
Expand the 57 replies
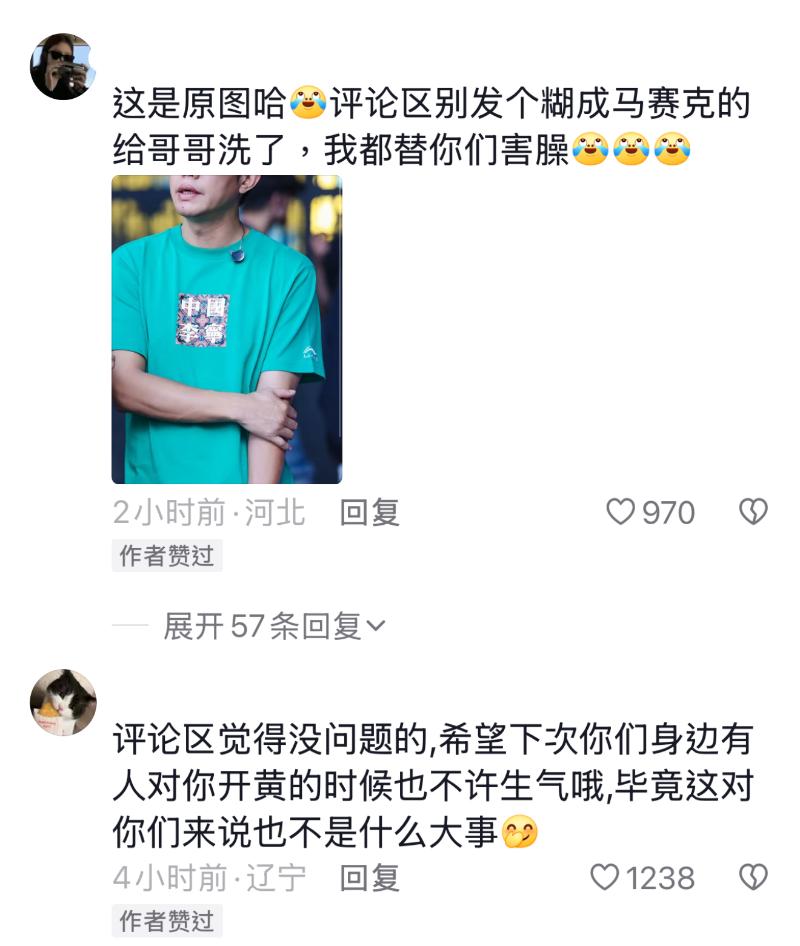[x=274, y=627]
